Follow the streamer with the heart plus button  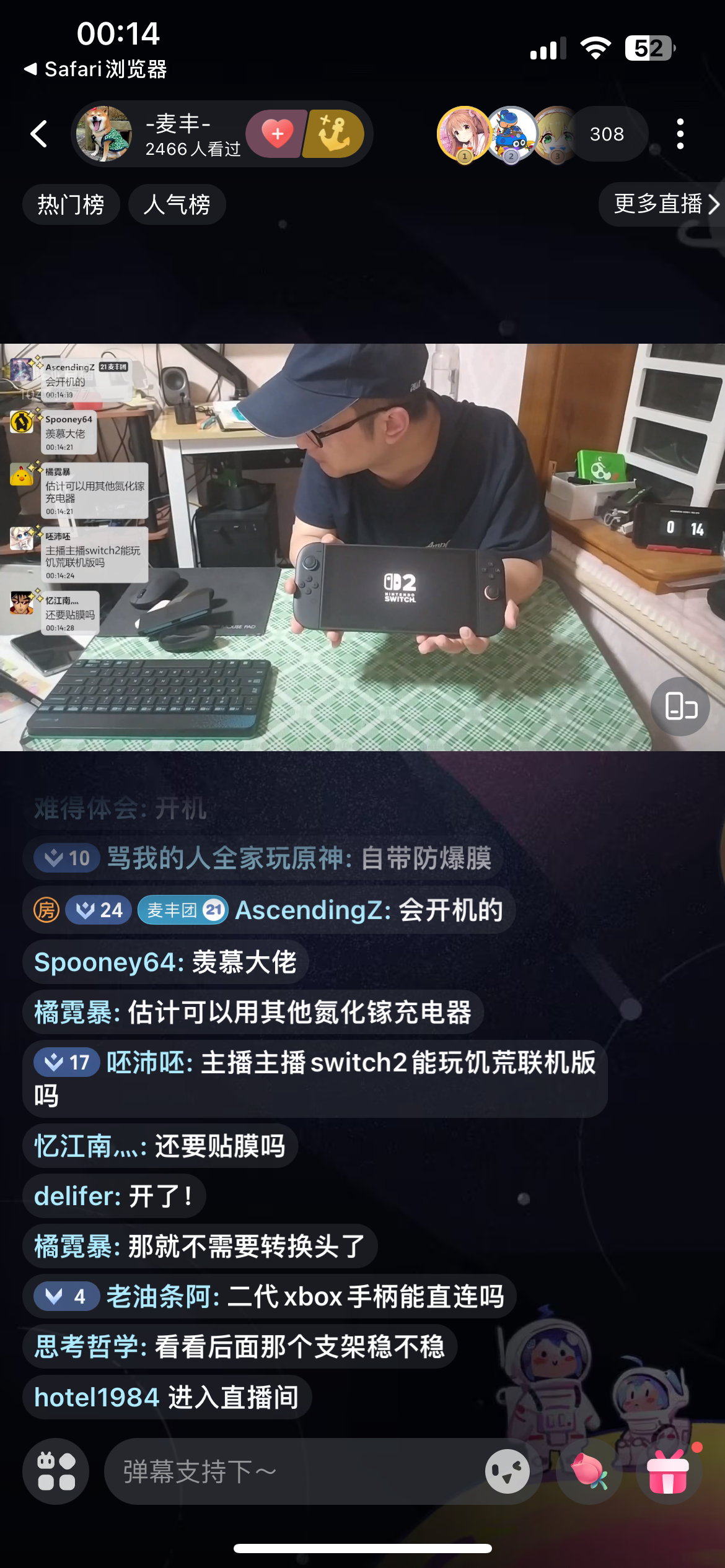(277, 134)
